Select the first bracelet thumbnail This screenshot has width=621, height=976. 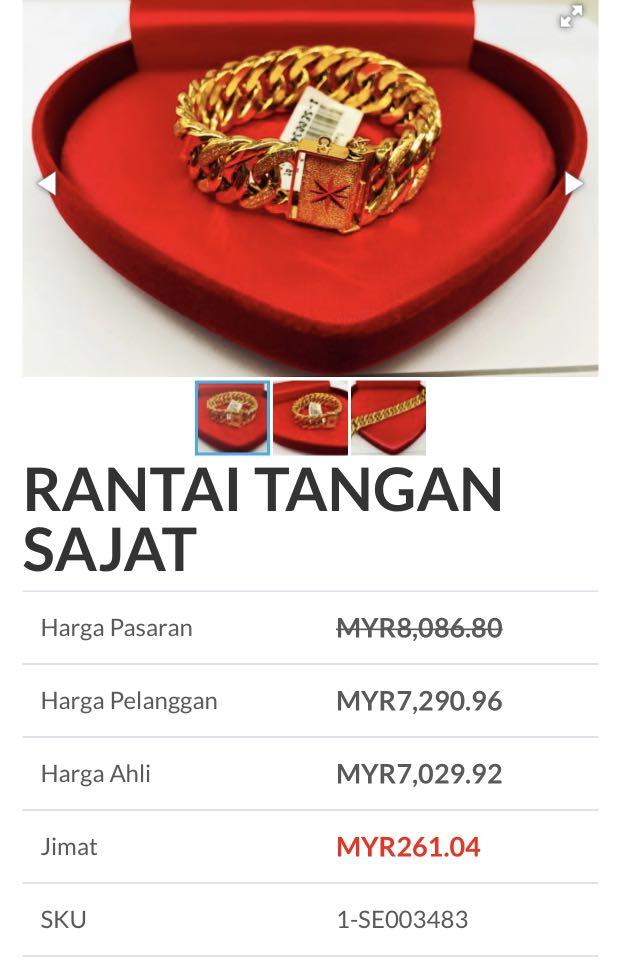[x=232, y=418]
